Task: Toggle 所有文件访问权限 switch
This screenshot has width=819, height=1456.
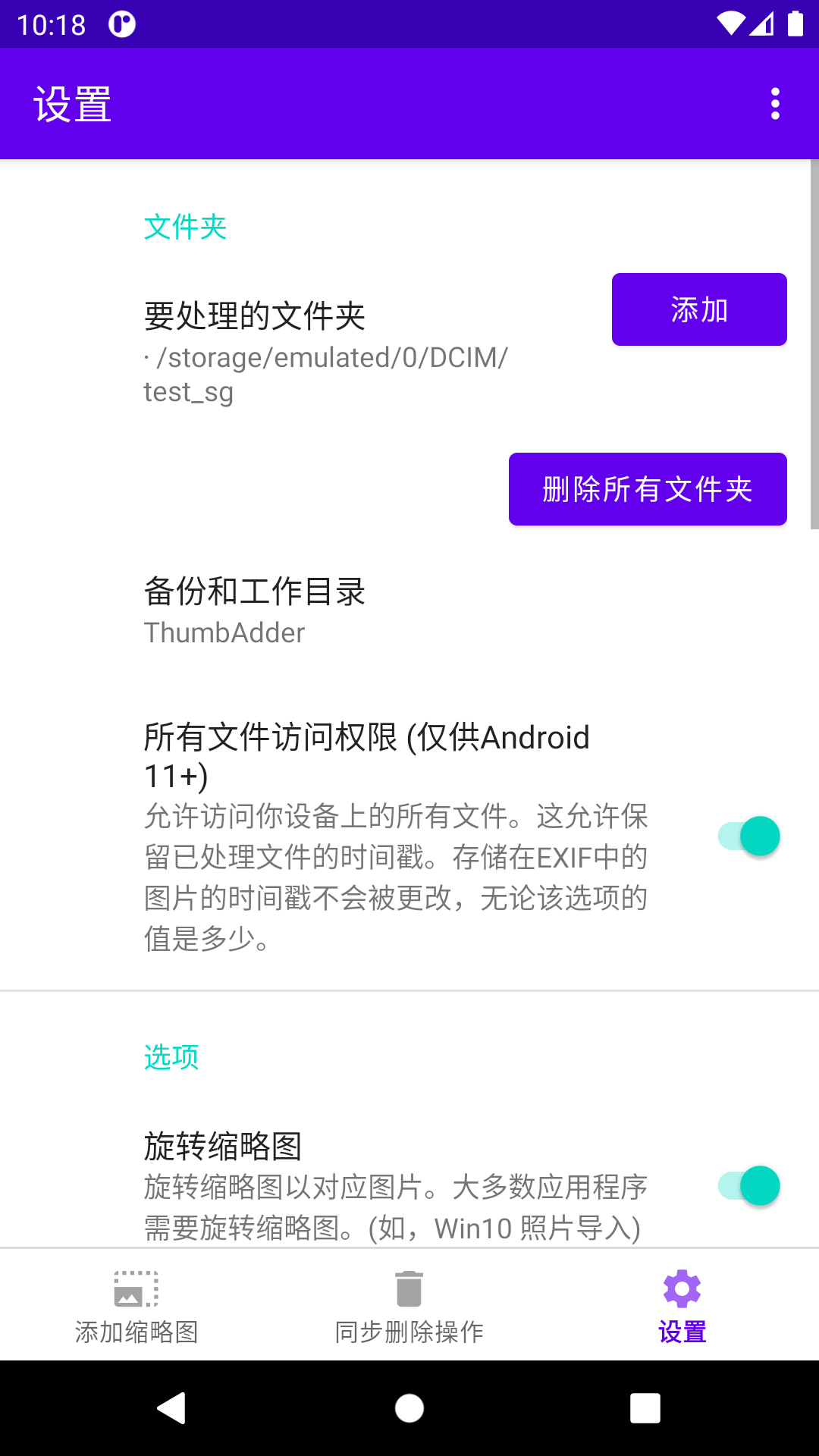Action: click(x=748, y=836)
